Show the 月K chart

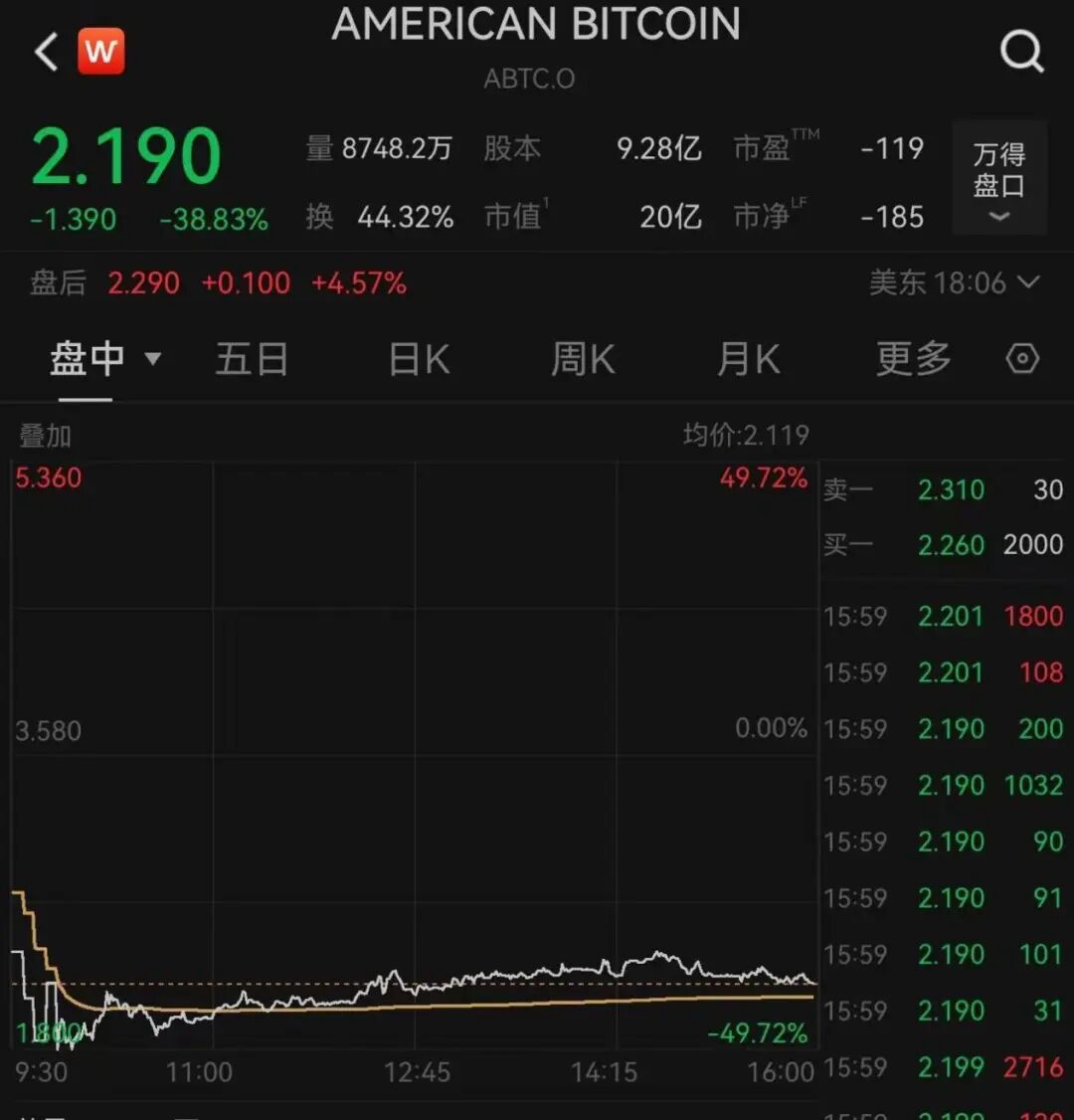(x=749, y=358)
